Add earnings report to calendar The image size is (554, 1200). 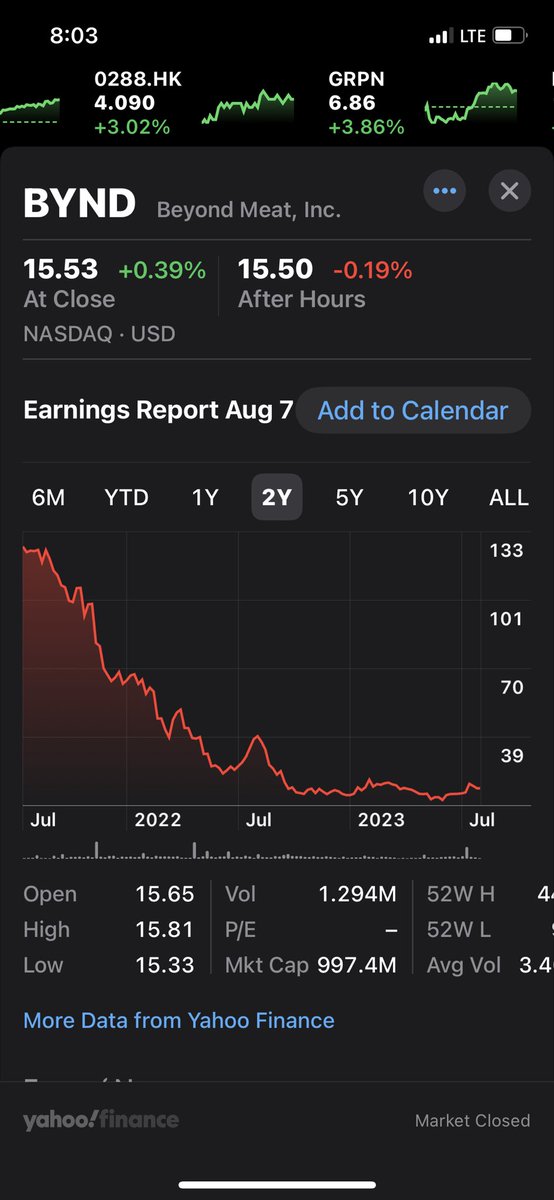[413, 410]
